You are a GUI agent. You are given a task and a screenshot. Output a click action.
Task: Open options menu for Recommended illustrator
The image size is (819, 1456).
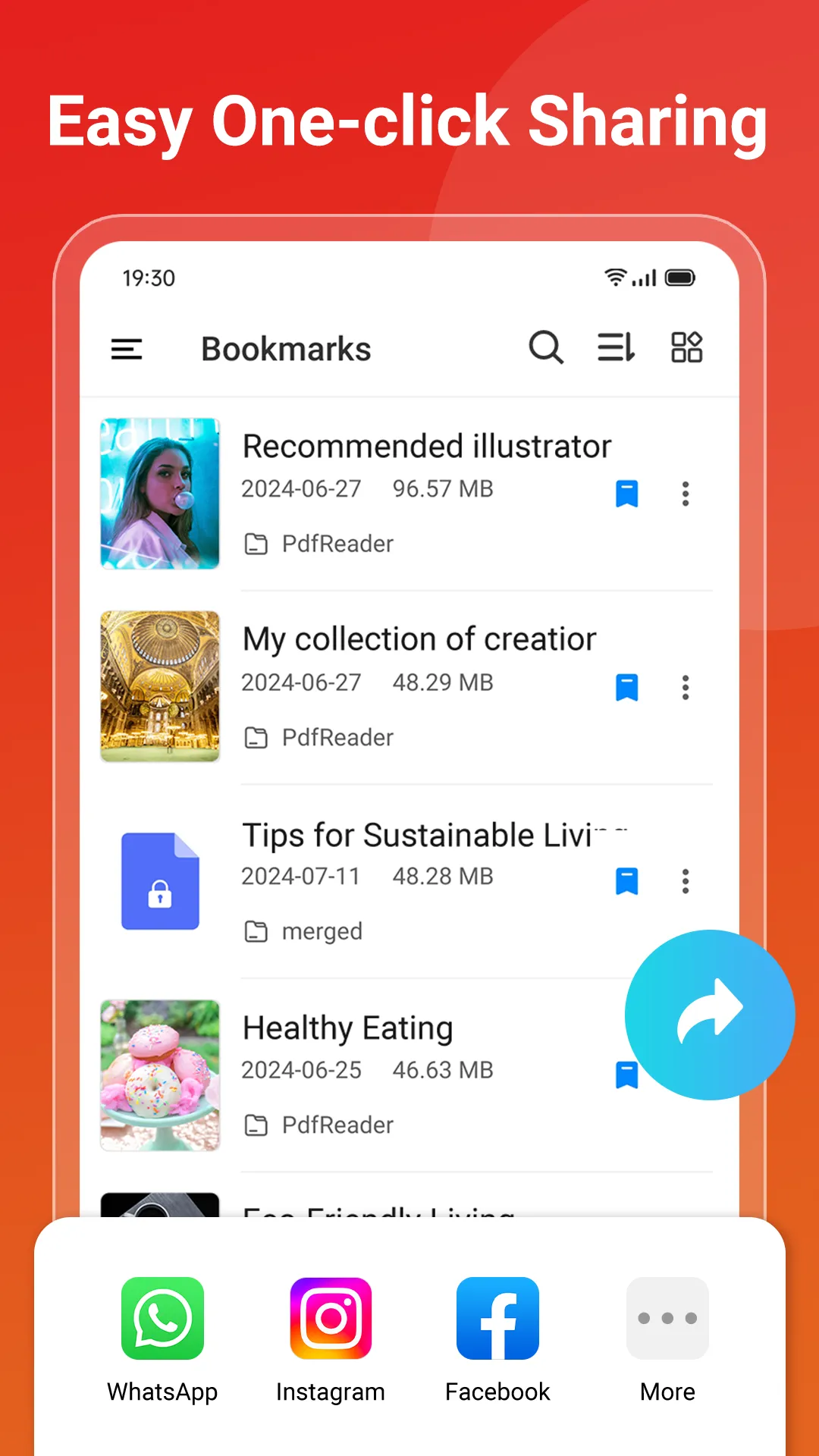pos(685,494)
